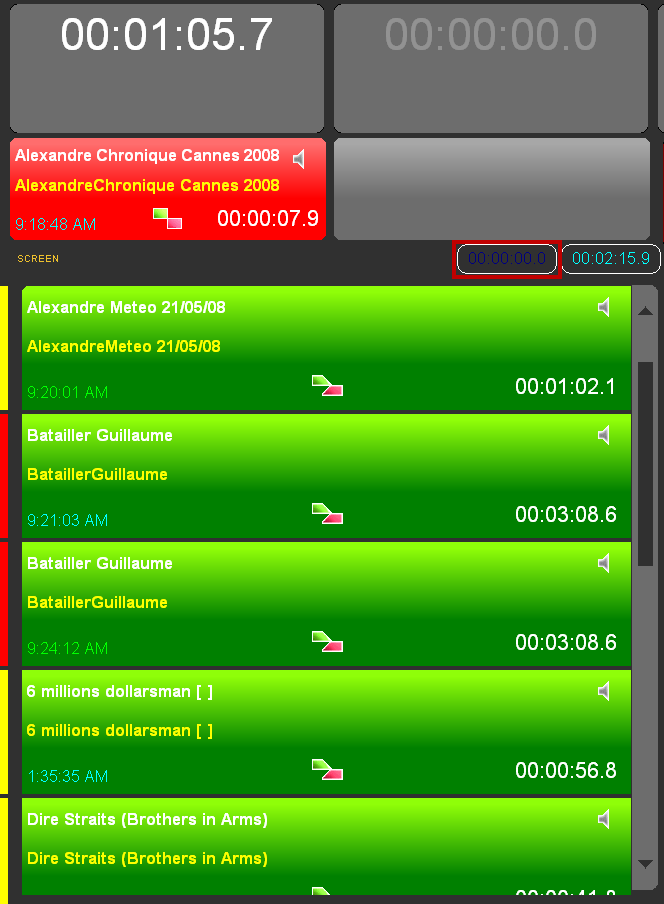This screenshot has height=904, width=664.
Task: Select the empty grey player cart slot
Action: [x=491, y=189]
